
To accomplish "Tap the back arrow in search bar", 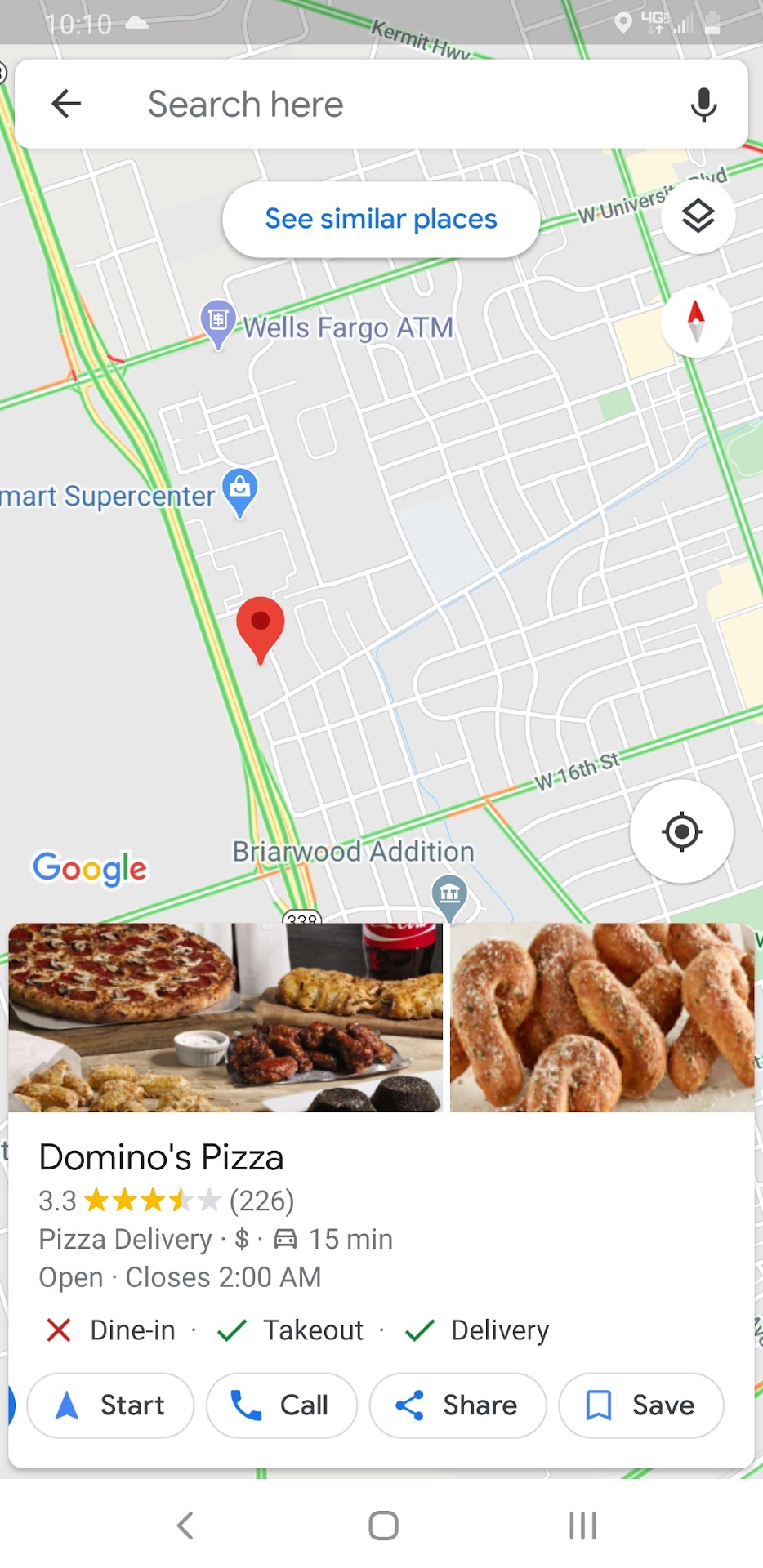I will (x=66, y=104).
